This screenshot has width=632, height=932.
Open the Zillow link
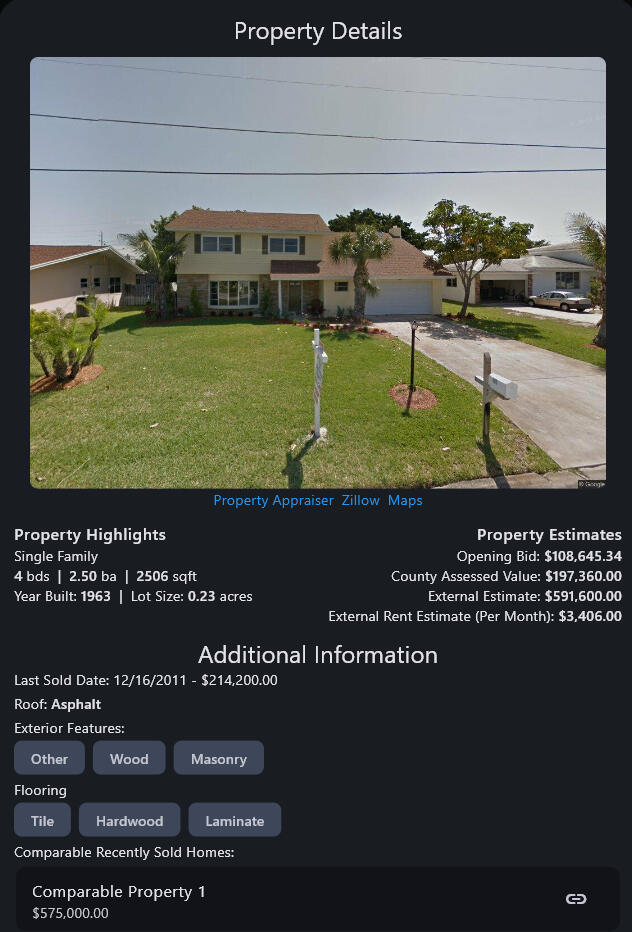click(361, 500)
